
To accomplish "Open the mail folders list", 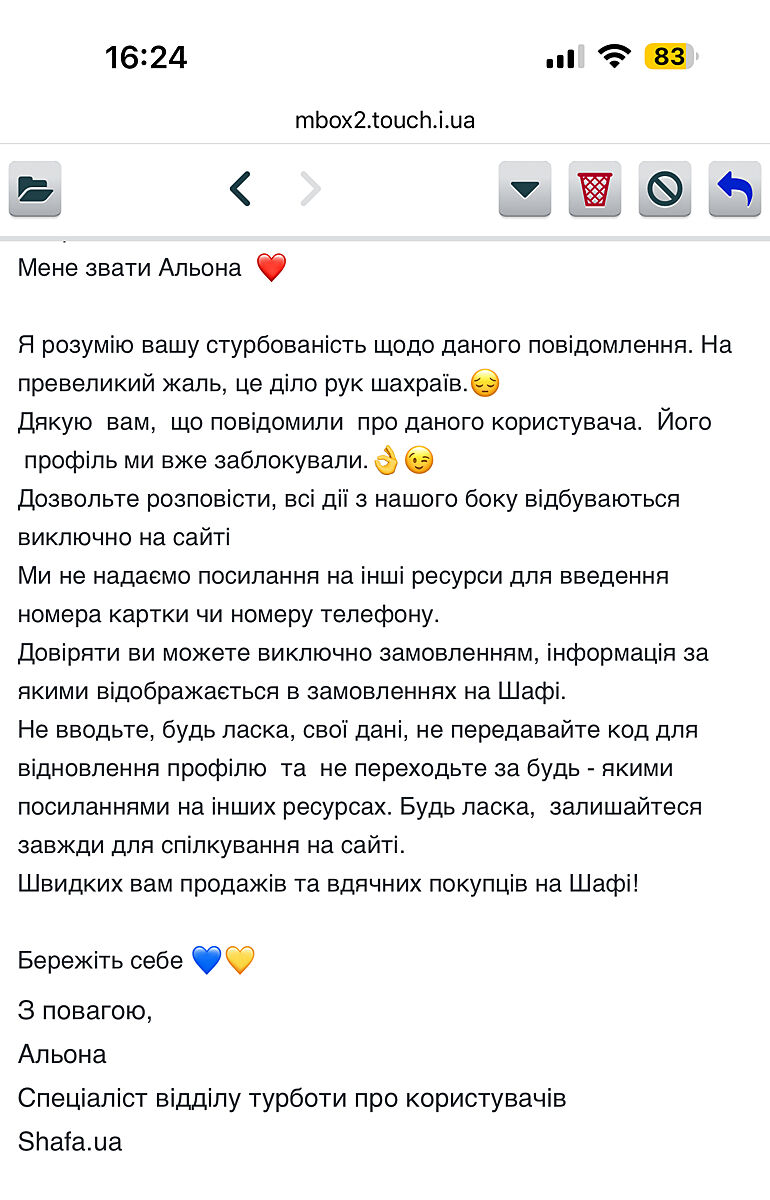I will [x=35, y=188].
